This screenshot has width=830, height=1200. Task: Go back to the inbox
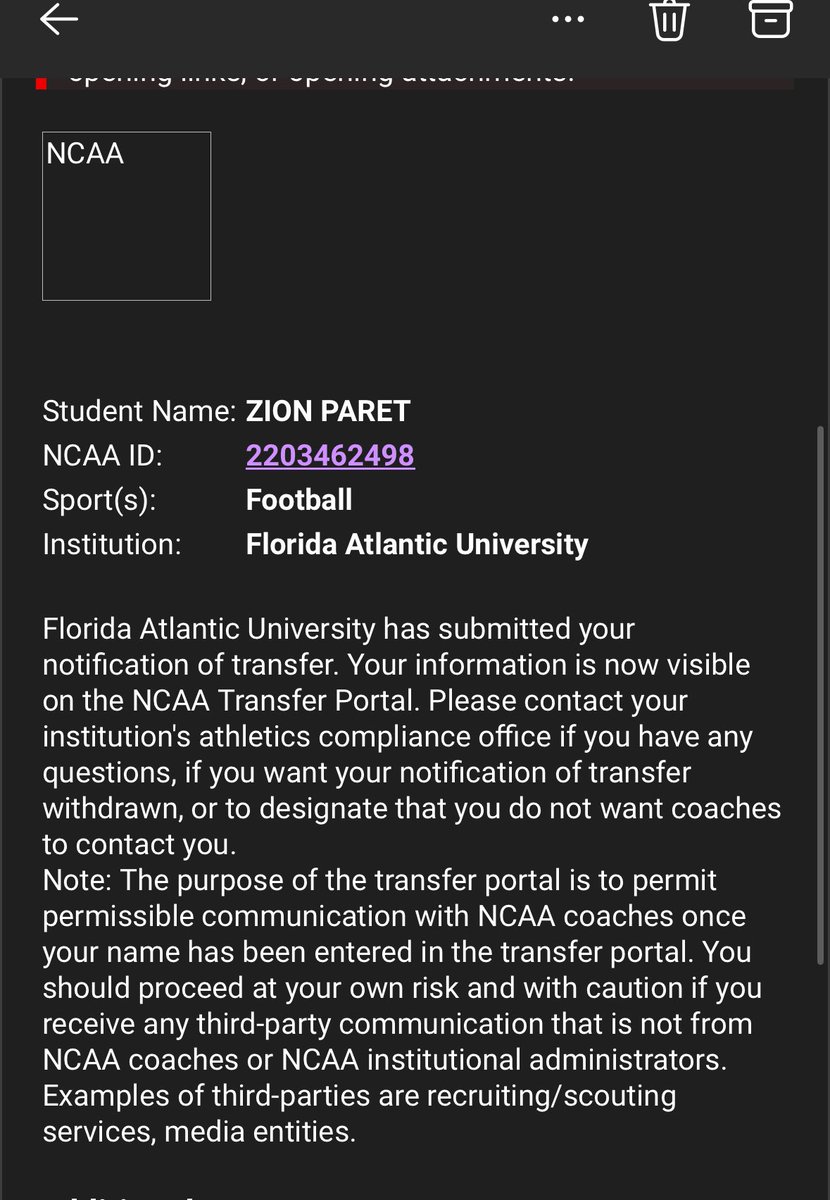[58, 18]
